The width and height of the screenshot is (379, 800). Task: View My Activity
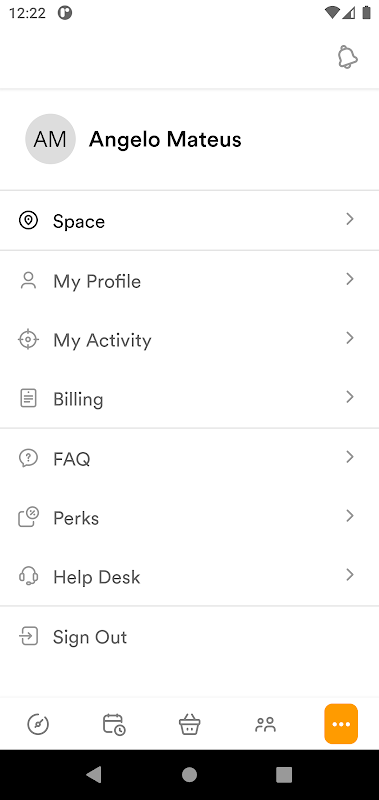[189, 340]
